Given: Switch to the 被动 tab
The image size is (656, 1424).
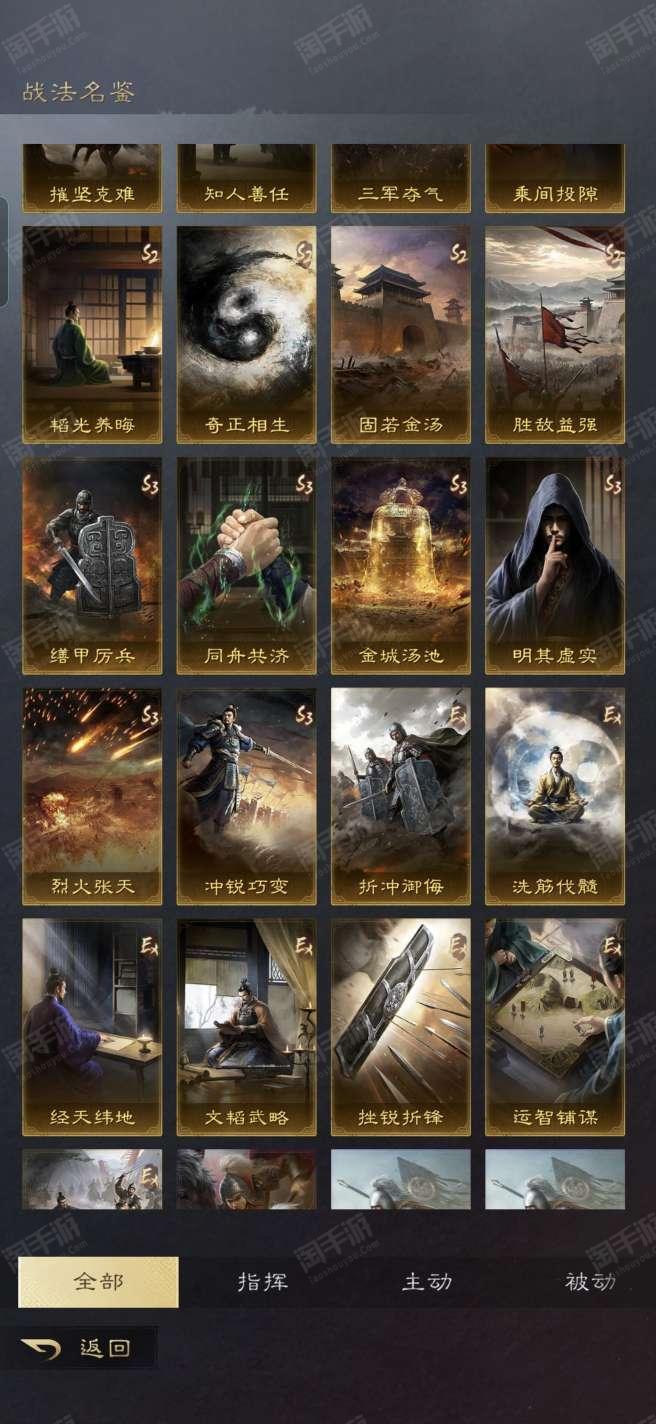Looking at the screenshot, I should [590, 1282].
